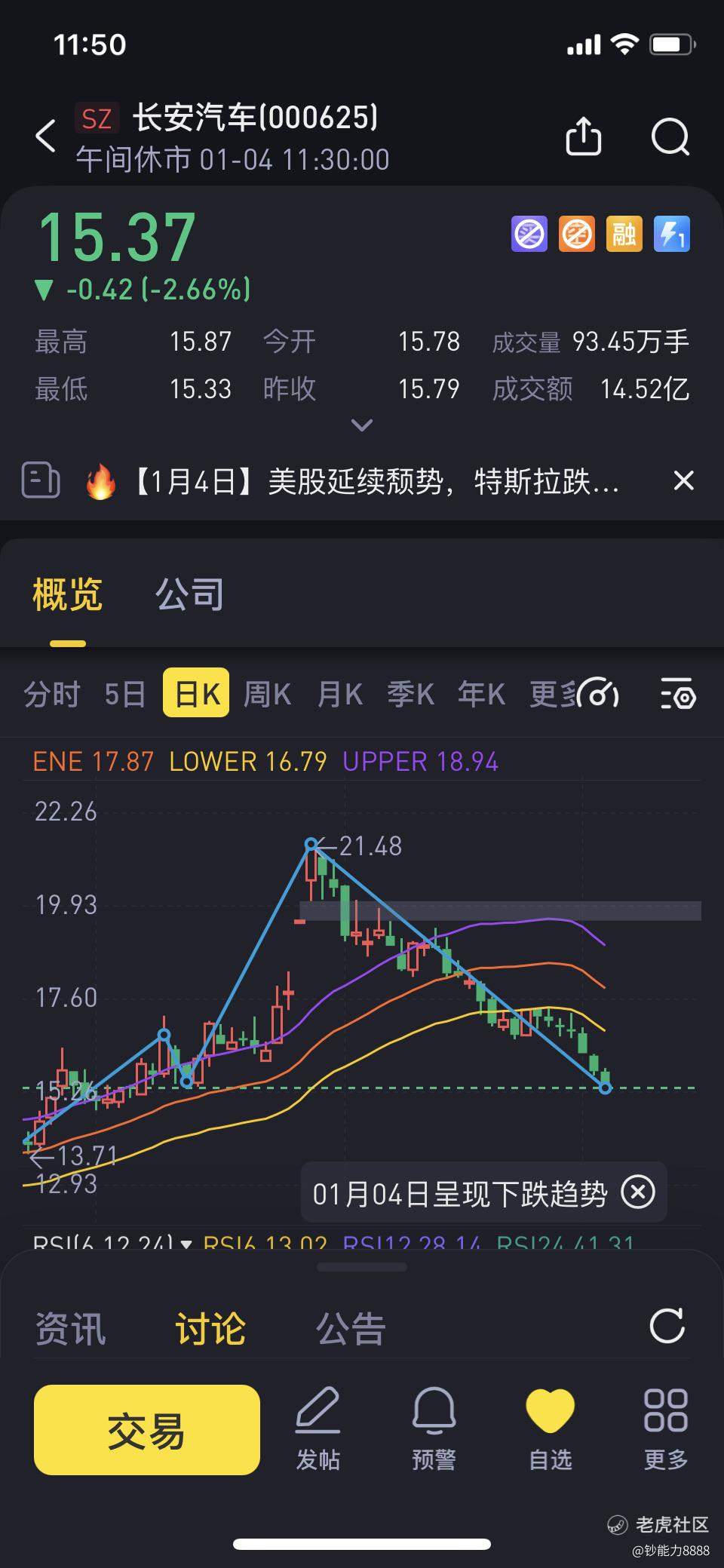Dismiss the 1月4日 news banner
The width and height of the screenshot is (724, 1568).
[683, 480]
